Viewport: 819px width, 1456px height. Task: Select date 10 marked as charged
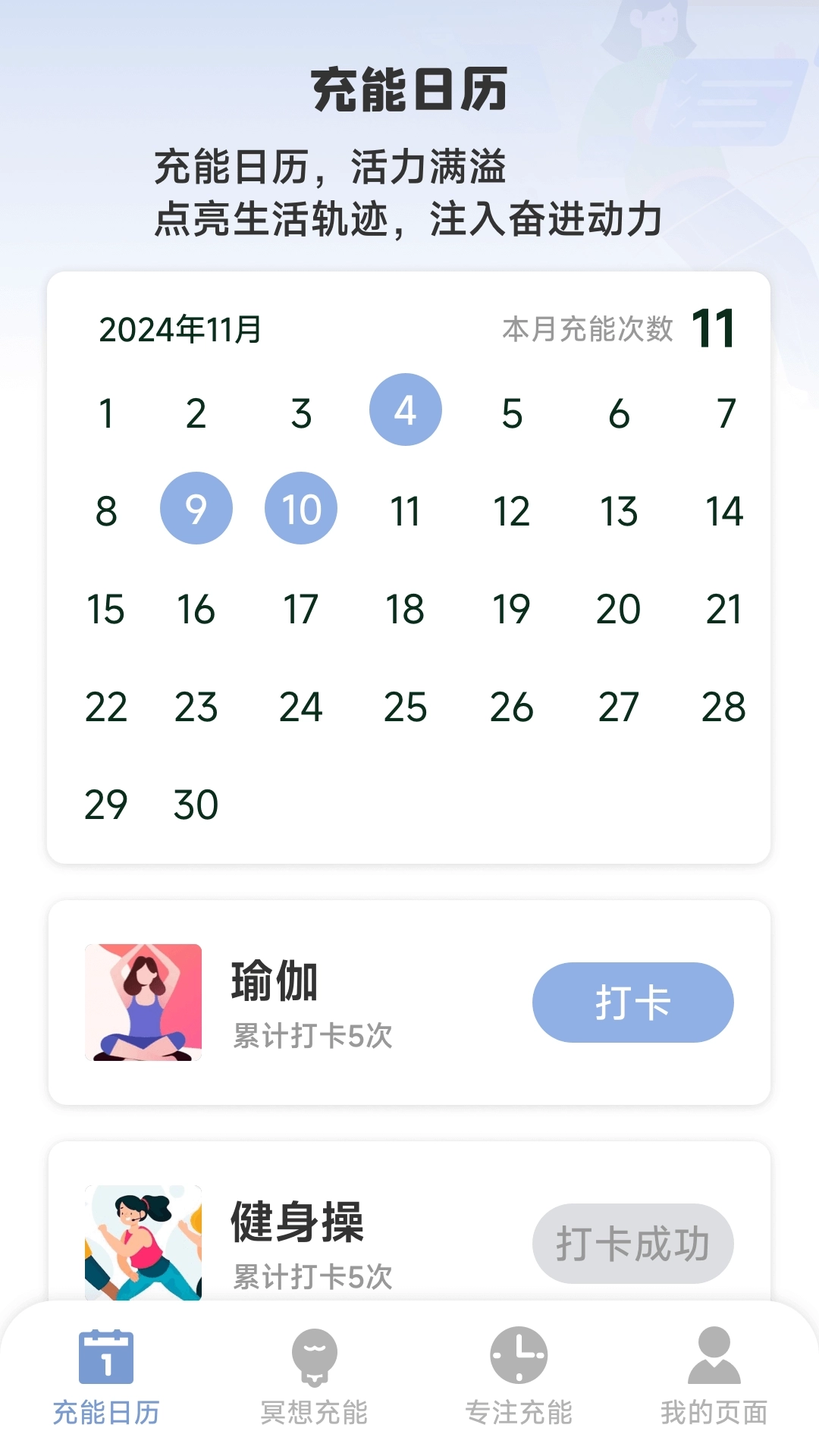(x=300, y=510)
